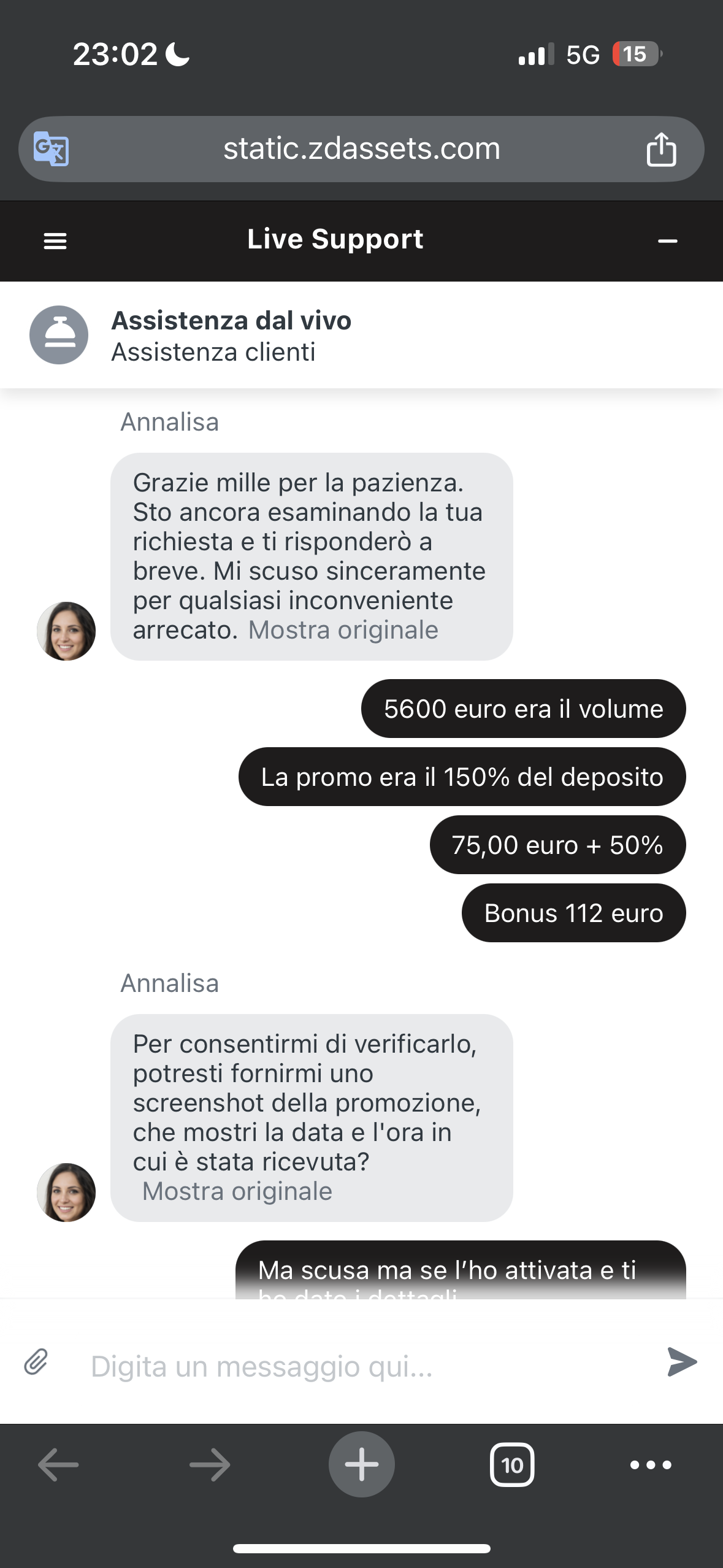The width and height of the screenshot is (723, 1568).
Task: Minimize the Live Support chat window
Action: (x=667, y=241)
